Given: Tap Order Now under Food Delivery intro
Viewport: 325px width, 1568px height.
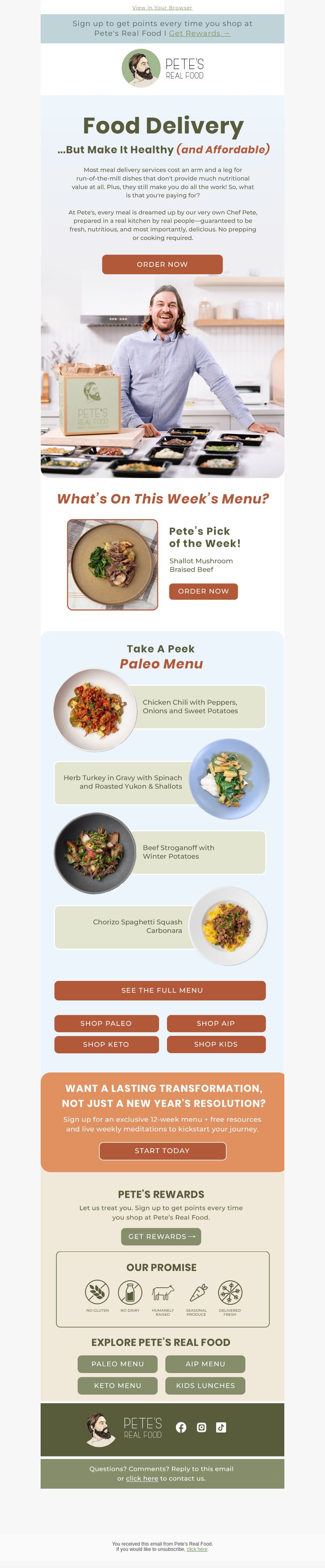Looking at the screenshot, I should pyautogui.click(x=162, y=264).
